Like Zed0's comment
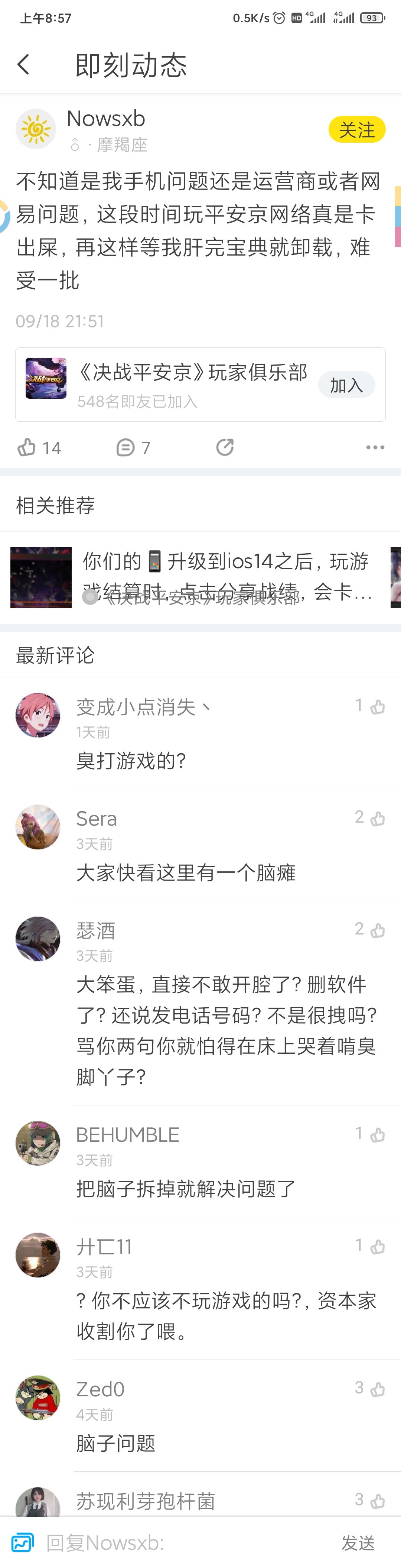Screen dimensions: 401x1568 (x=377, y=1390)
